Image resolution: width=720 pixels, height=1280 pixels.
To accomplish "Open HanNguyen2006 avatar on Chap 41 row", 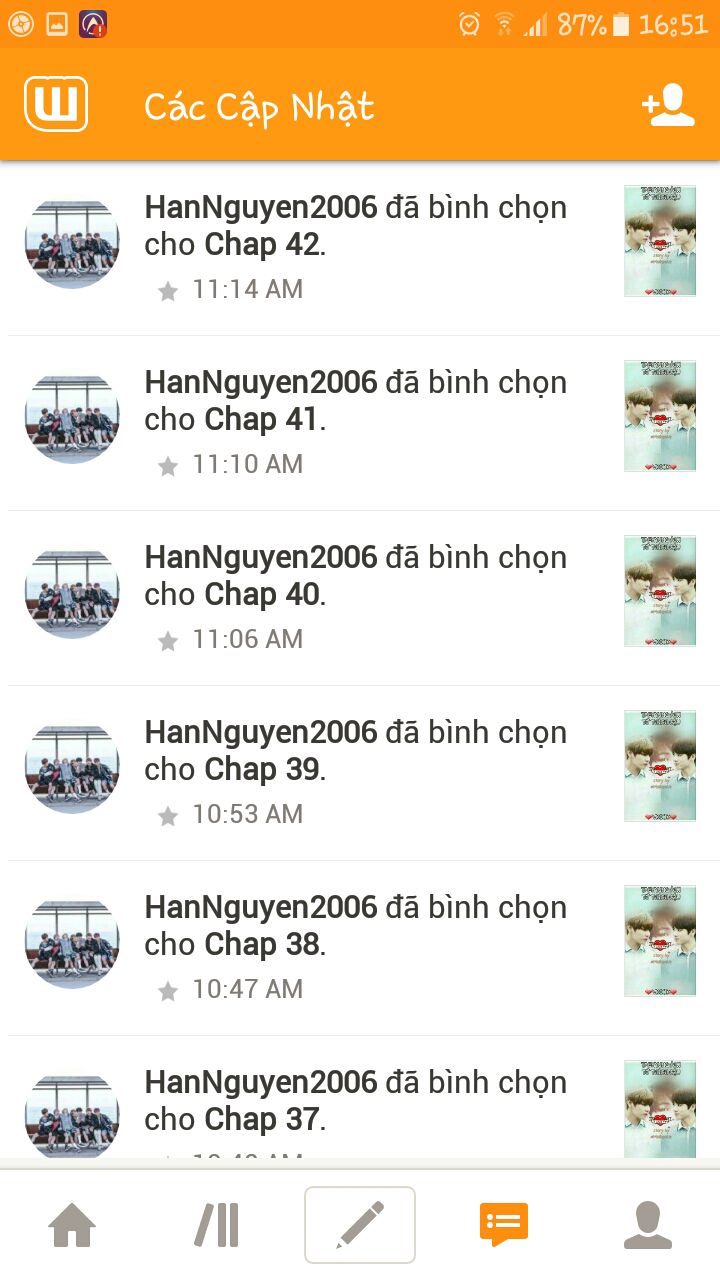I will click(x=72, y=419).
